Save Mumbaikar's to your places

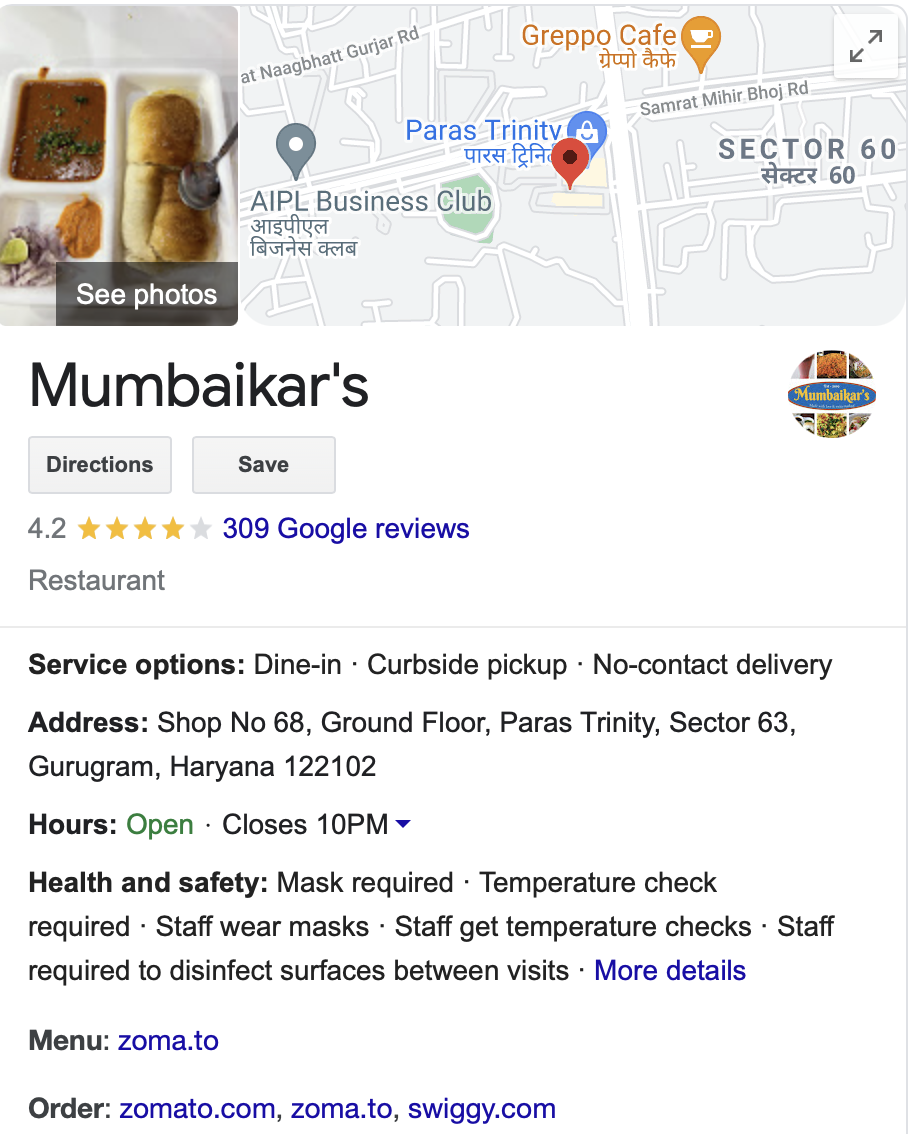[x=263, y=464]
